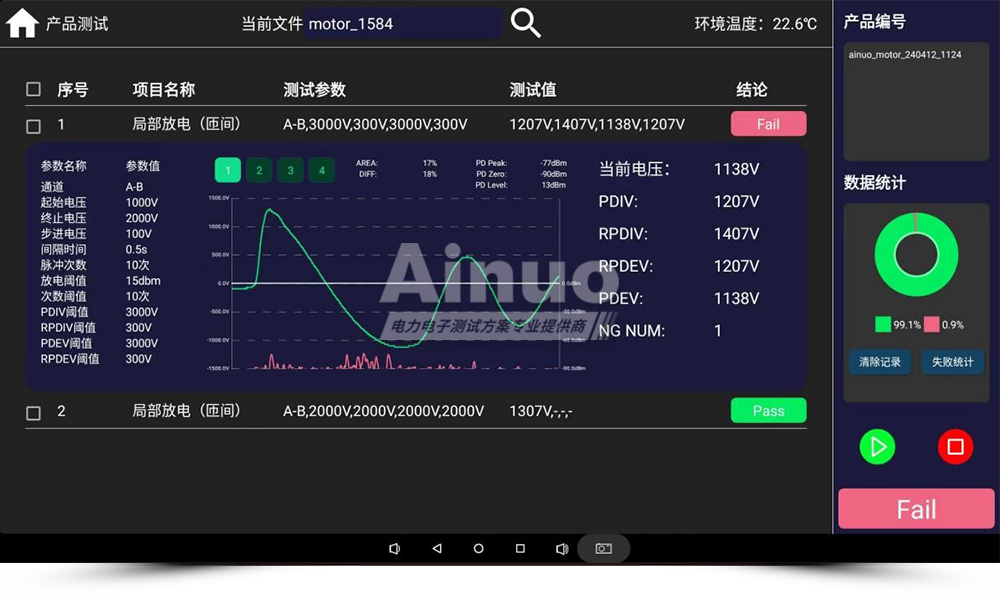The image size is (1000, 607).
Task: Tap the magnifier search icon
Action: click(x=525, y=23)
